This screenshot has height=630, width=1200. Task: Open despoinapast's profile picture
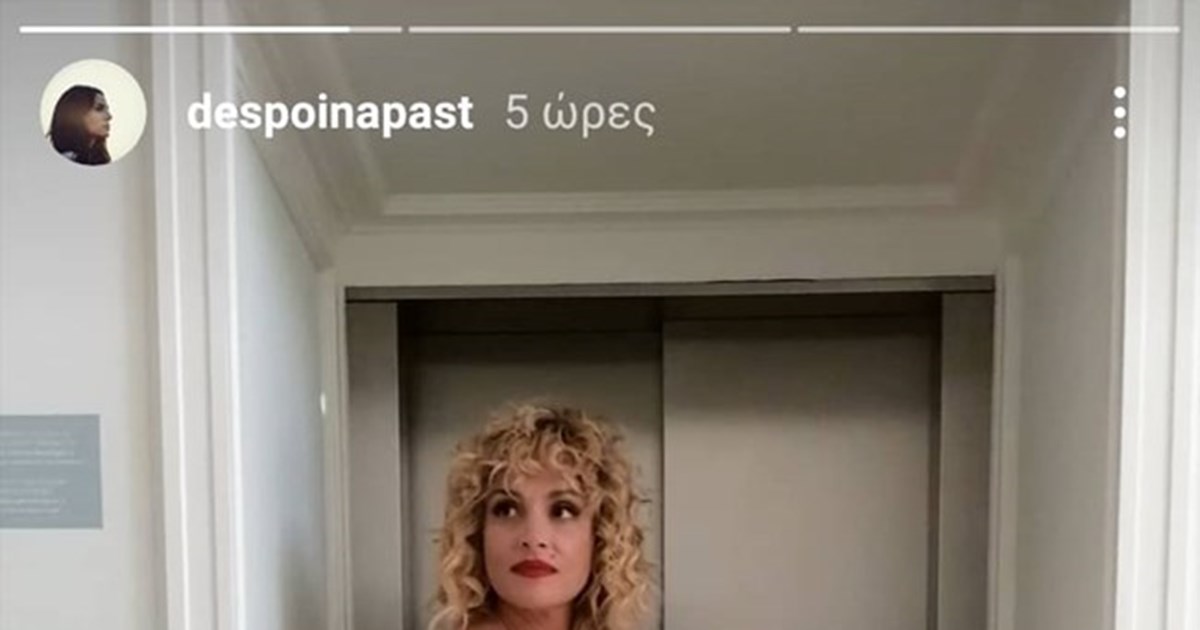[x=92, y=112]
